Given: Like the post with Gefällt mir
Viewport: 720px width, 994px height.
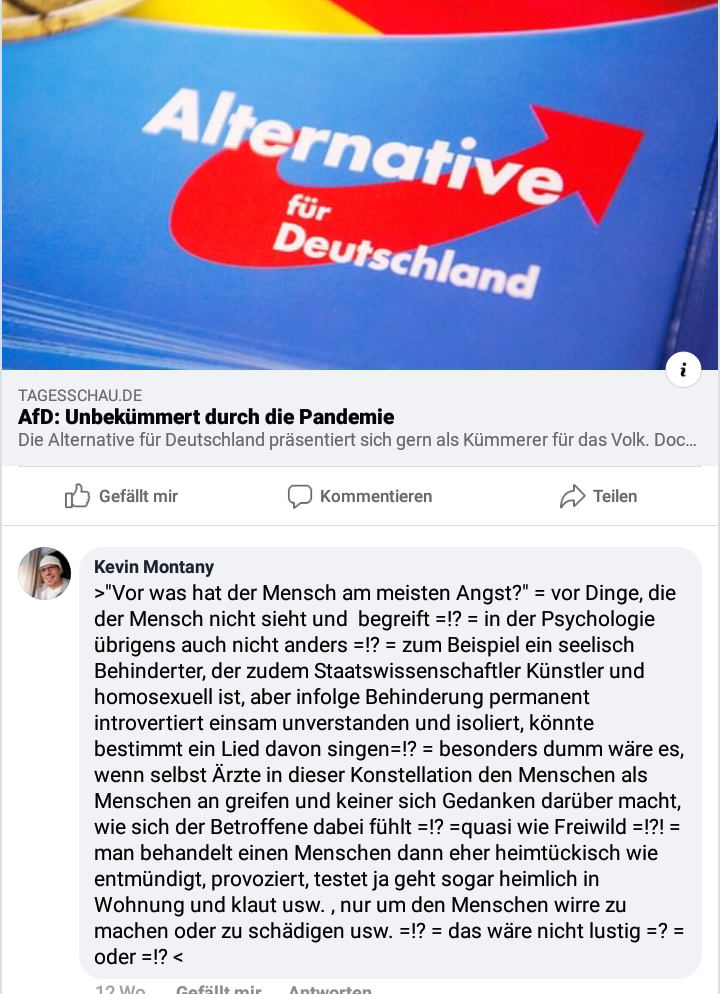Looking at the screenshot, I should tap(122, 496).
